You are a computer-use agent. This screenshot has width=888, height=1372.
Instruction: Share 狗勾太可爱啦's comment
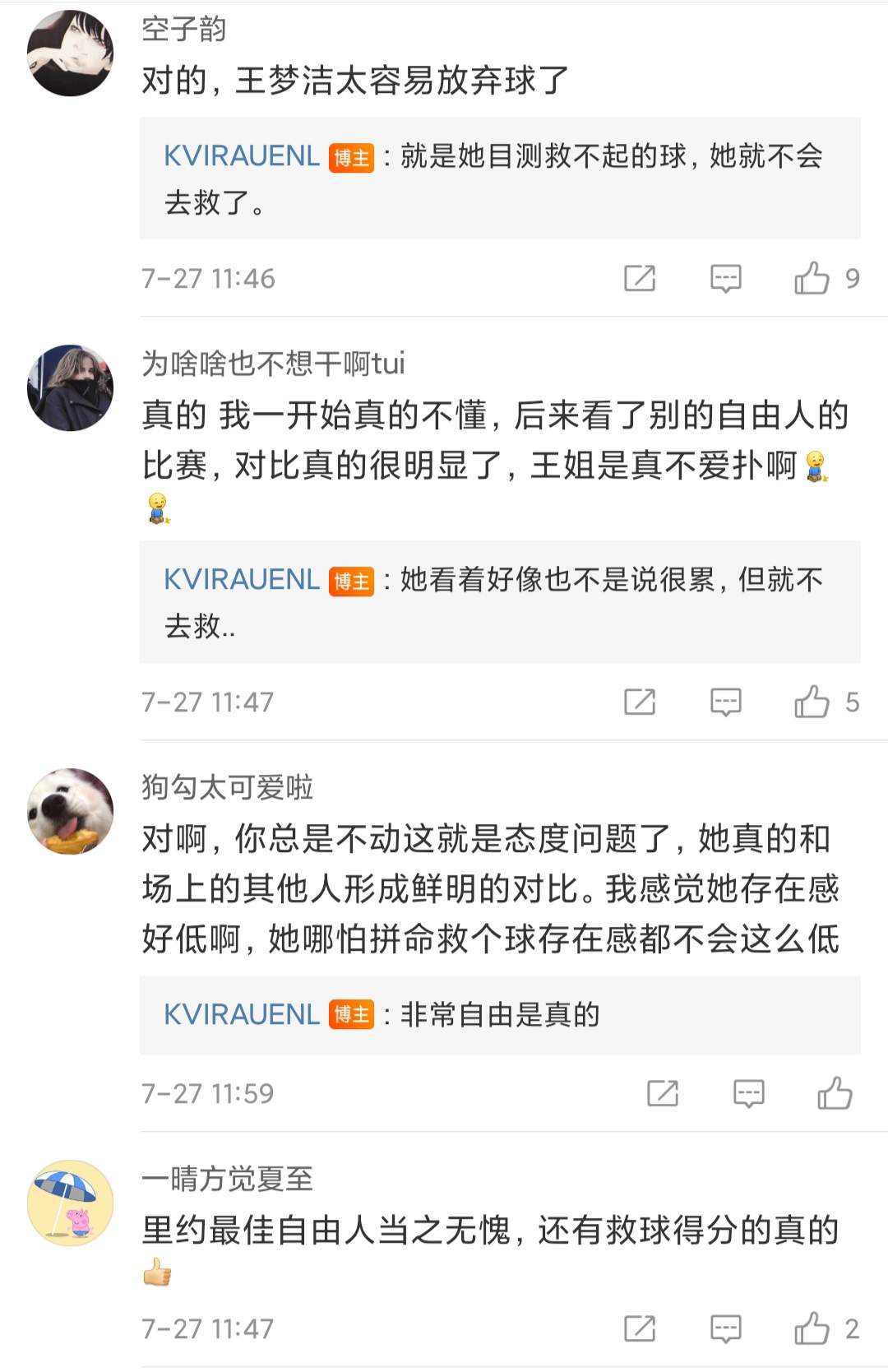[663, 1094]
